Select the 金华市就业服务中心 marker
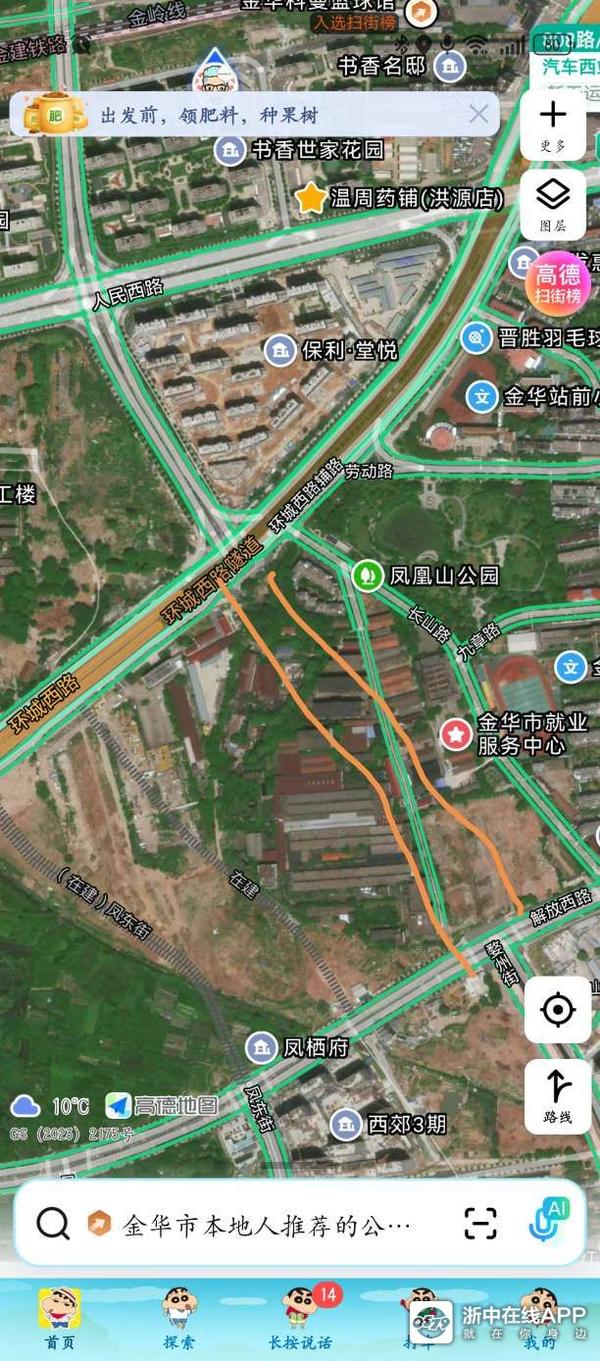The image size is (600, 1361). [x=456, y=735]
